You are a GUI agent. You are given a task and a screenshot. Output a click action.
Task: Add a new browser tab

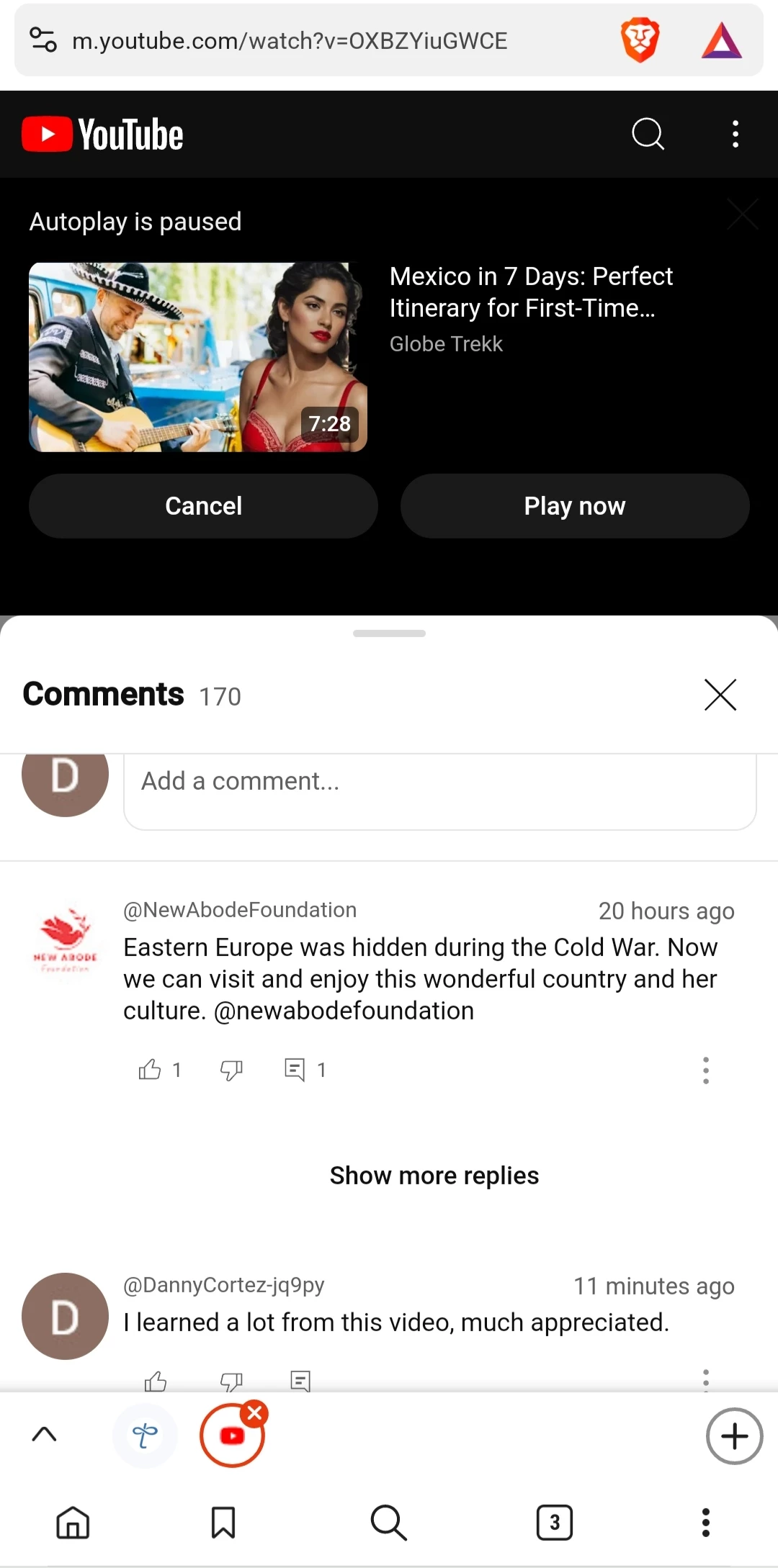click(734, 1436)
